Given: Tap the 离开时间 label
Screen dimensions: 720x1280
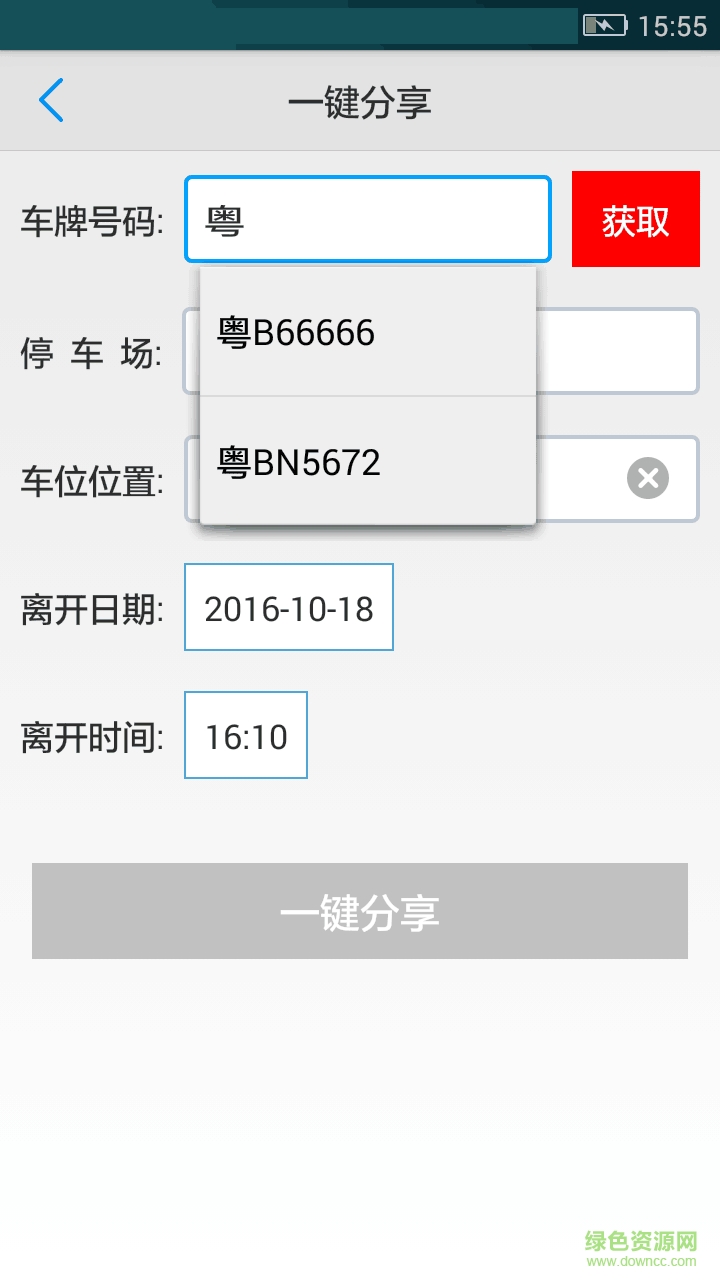Looking at the screenshot, I should point(95,735).
